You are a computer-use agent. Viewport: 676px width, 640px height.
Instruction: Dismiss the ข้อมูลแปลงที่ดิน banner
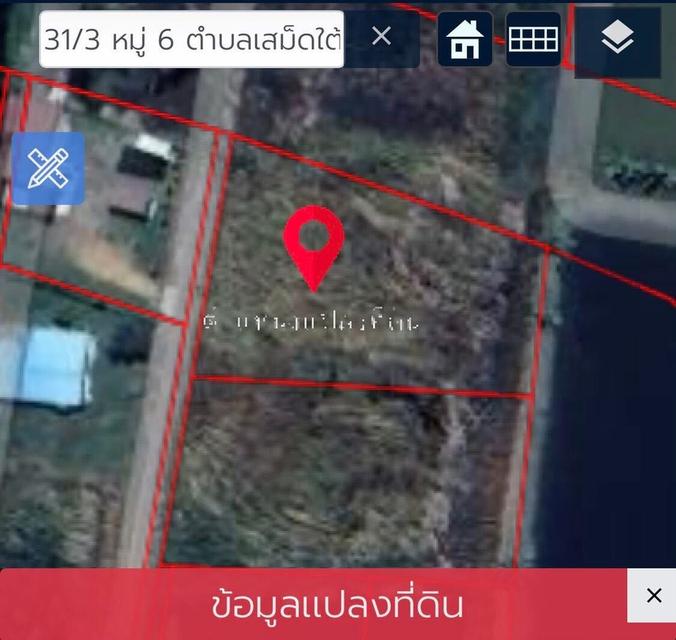click(653, 596)
